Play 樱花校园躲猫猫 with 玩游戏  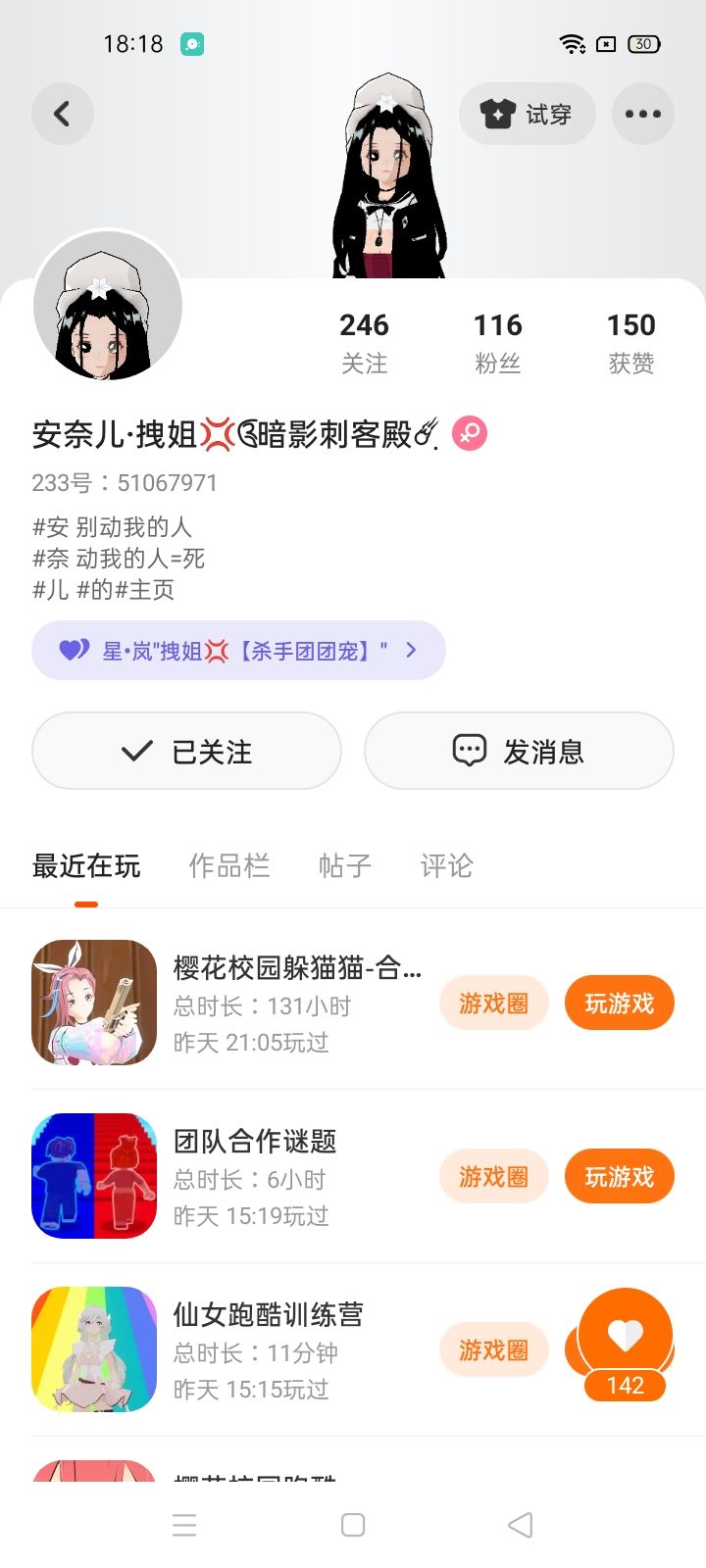pyautogui.click(x=619, y=1003)
